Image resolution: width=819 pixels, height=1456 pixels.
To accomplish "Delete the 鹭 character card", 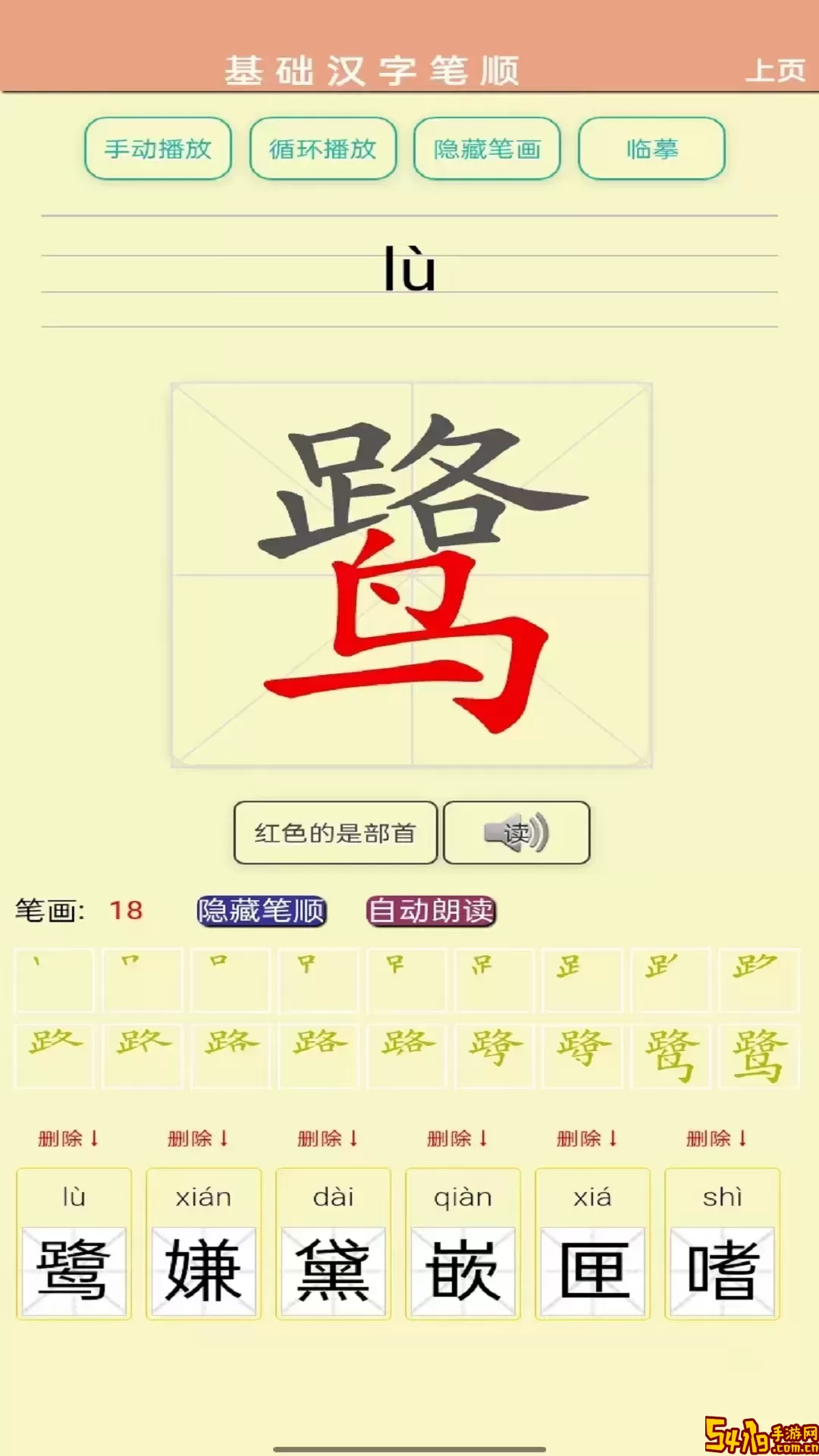I will [x=68, y=1138].
